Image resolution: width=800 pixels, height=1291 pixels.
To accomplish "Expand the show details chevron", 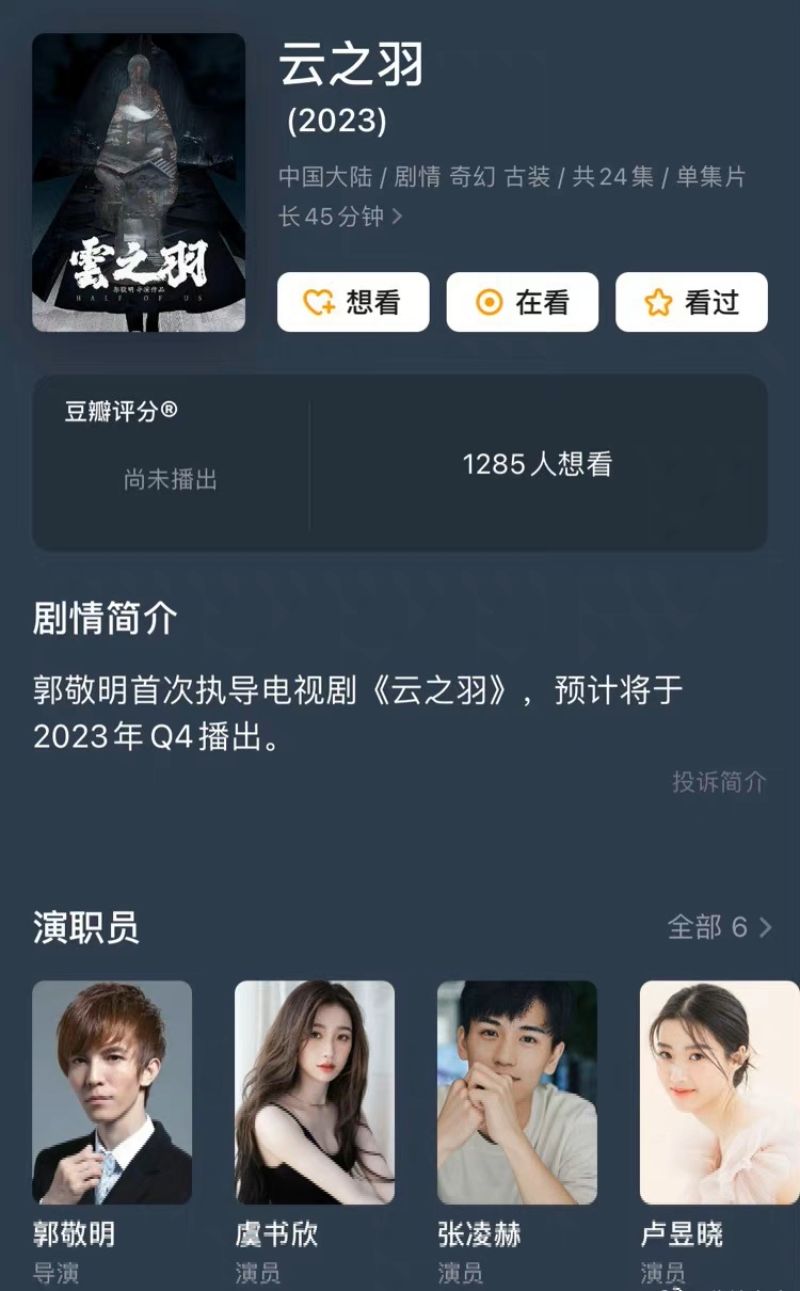I will 397,216.
